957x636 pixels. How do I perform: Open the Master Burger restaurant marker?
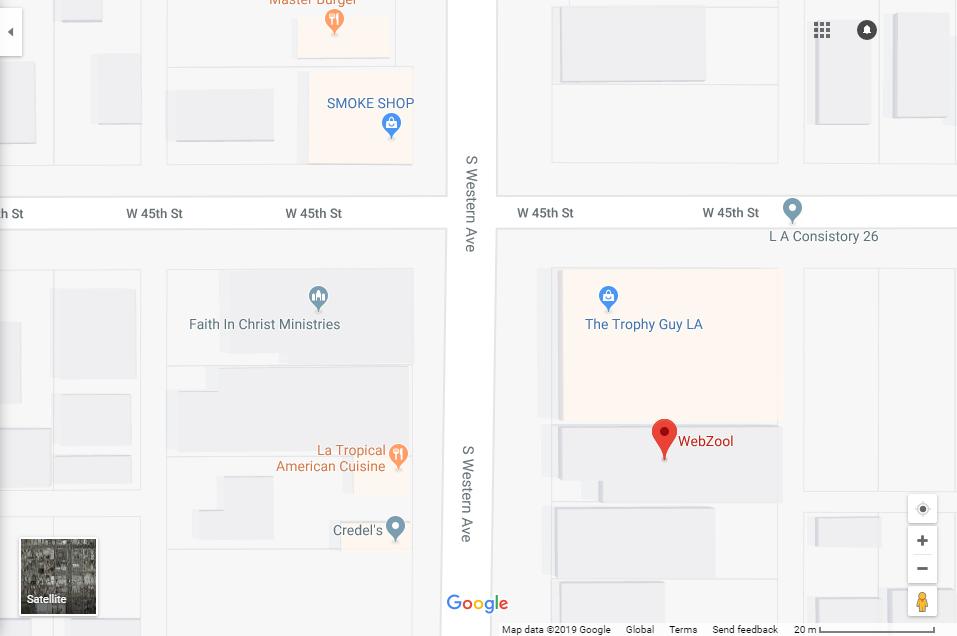pyautogui.click(x=334, y=20)
